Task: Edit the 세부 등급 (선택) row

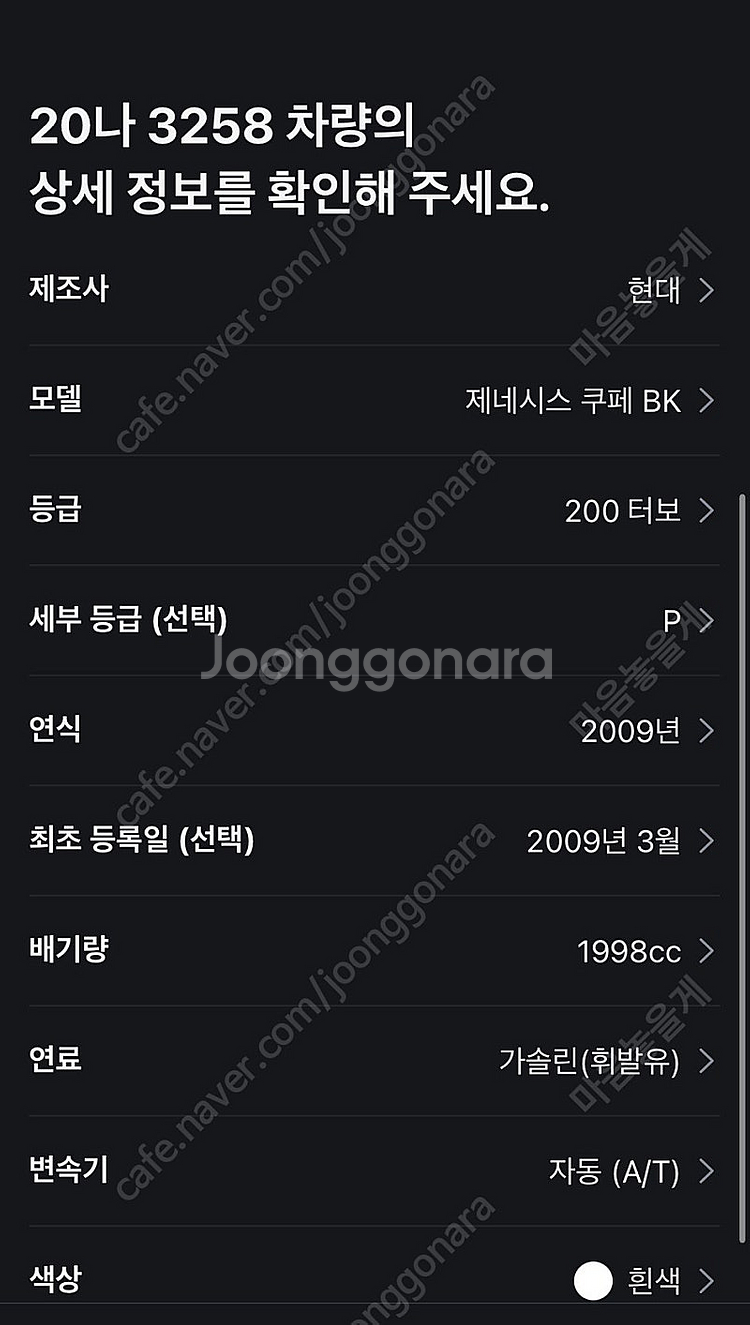Action: tap(374, 620)
